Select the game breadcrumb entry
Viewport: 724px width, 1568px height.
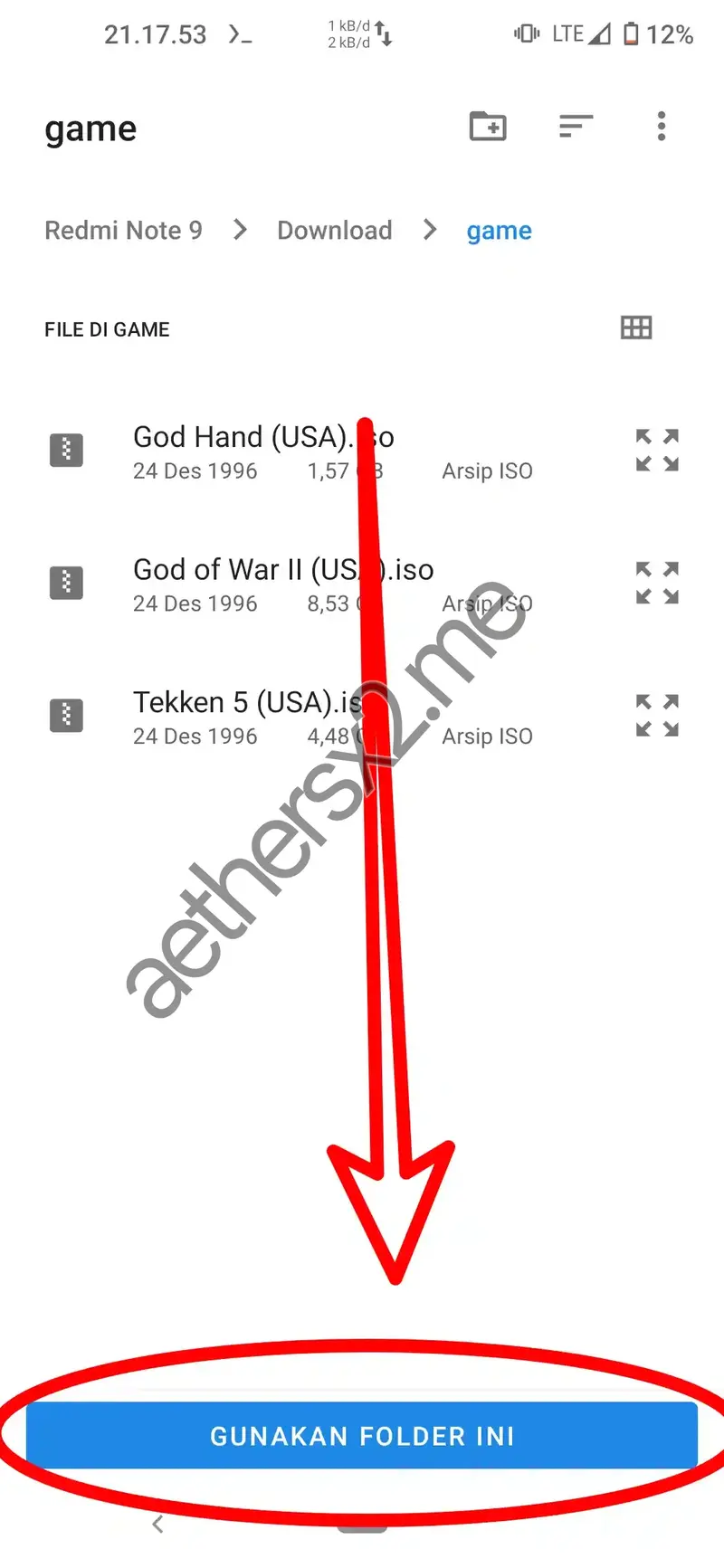(x=499, y=230)
